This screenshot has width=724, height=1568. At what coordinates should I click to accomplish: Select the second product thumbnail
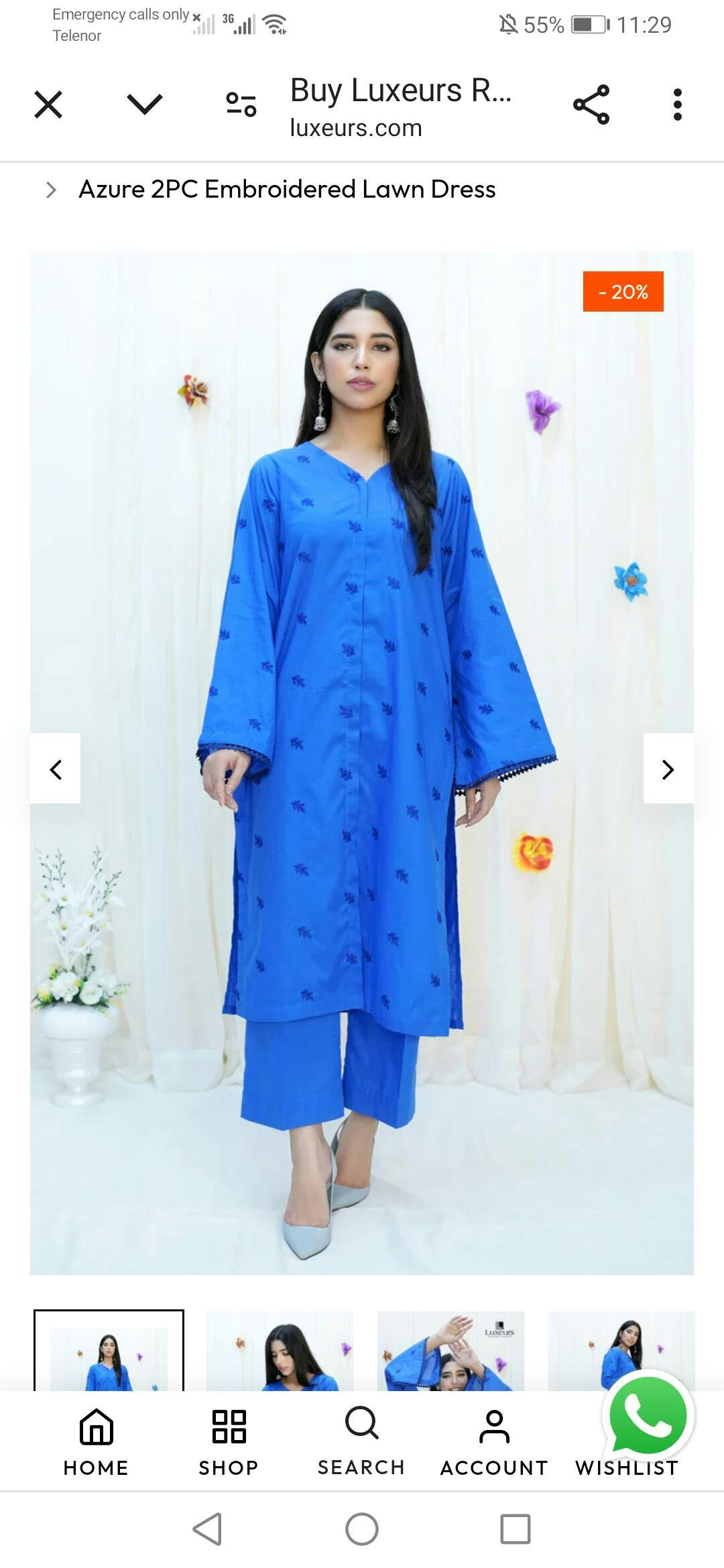pos(280,1350)
